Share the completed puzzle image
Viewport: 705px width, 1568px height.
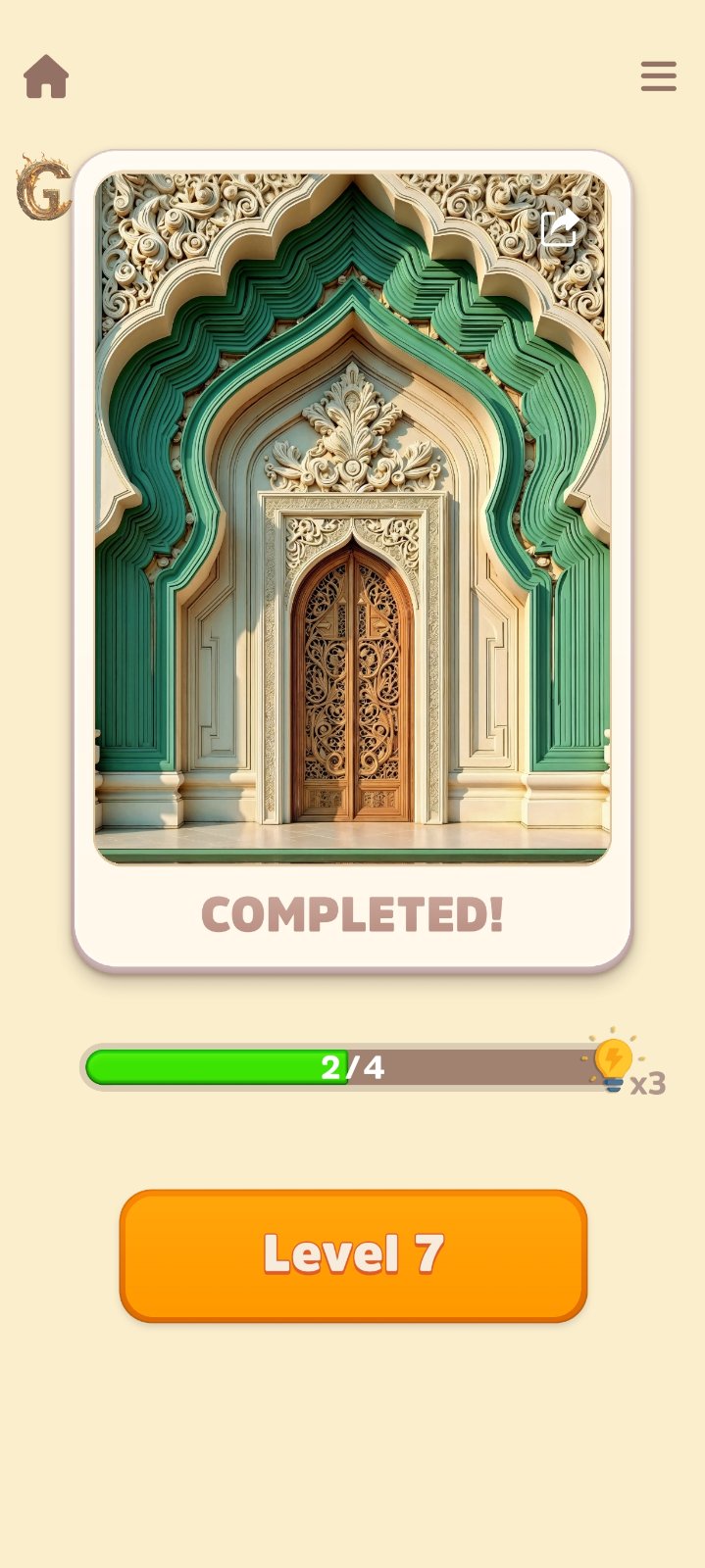[x=560, y=228]
